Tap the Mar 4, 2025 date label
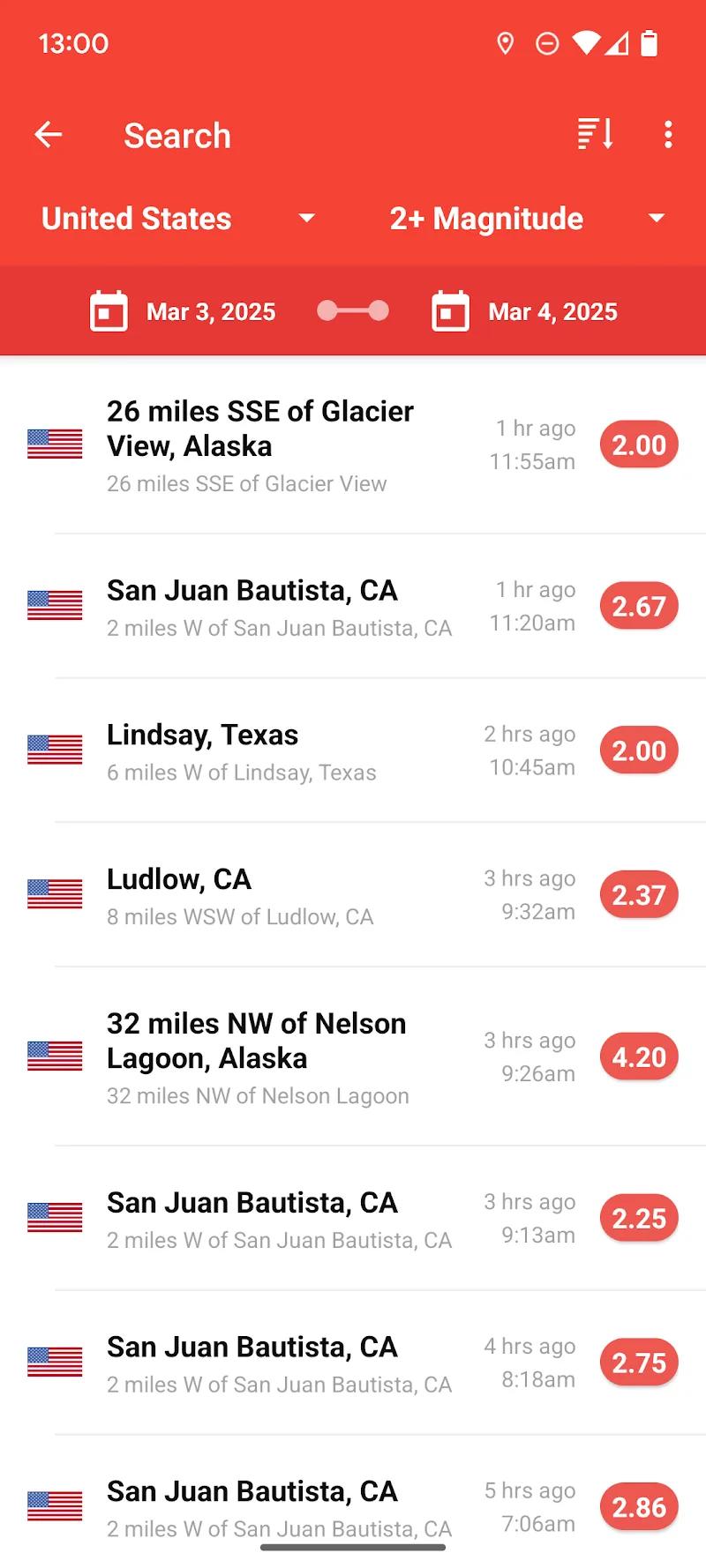Screen dimensions: 706x1568 [x=552, y=310]
